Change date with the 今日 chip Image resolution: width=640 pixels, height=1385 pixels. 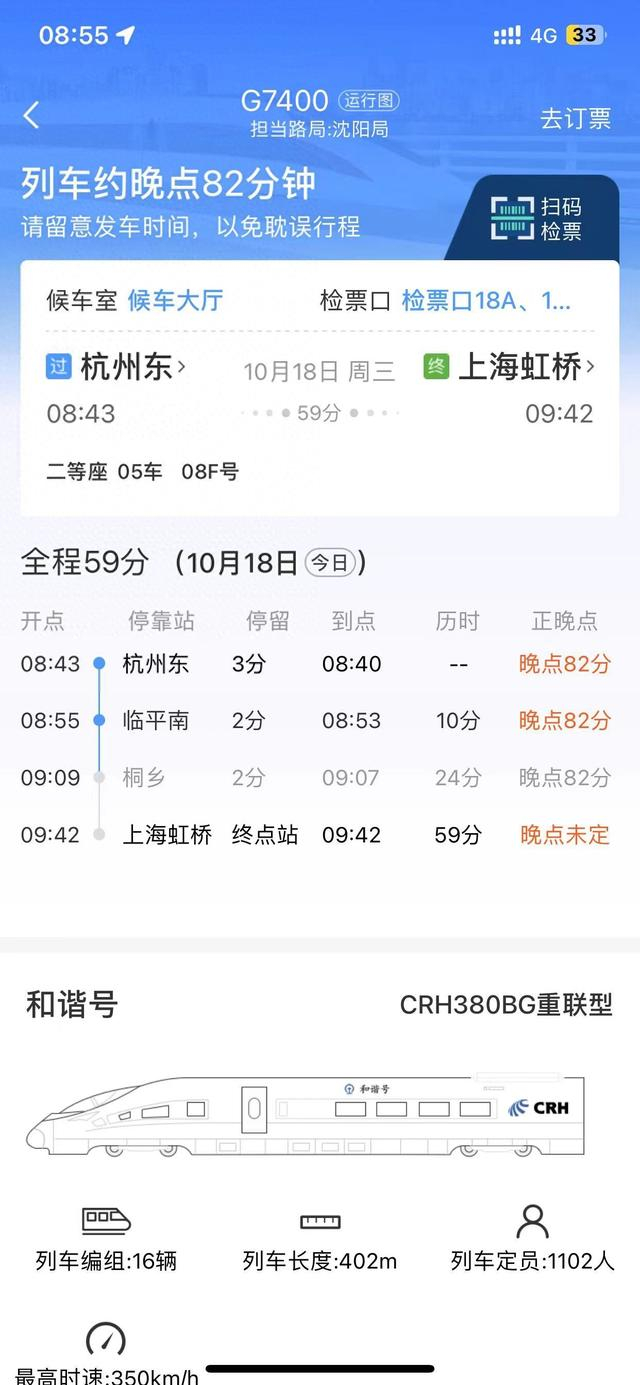(330, 563)
